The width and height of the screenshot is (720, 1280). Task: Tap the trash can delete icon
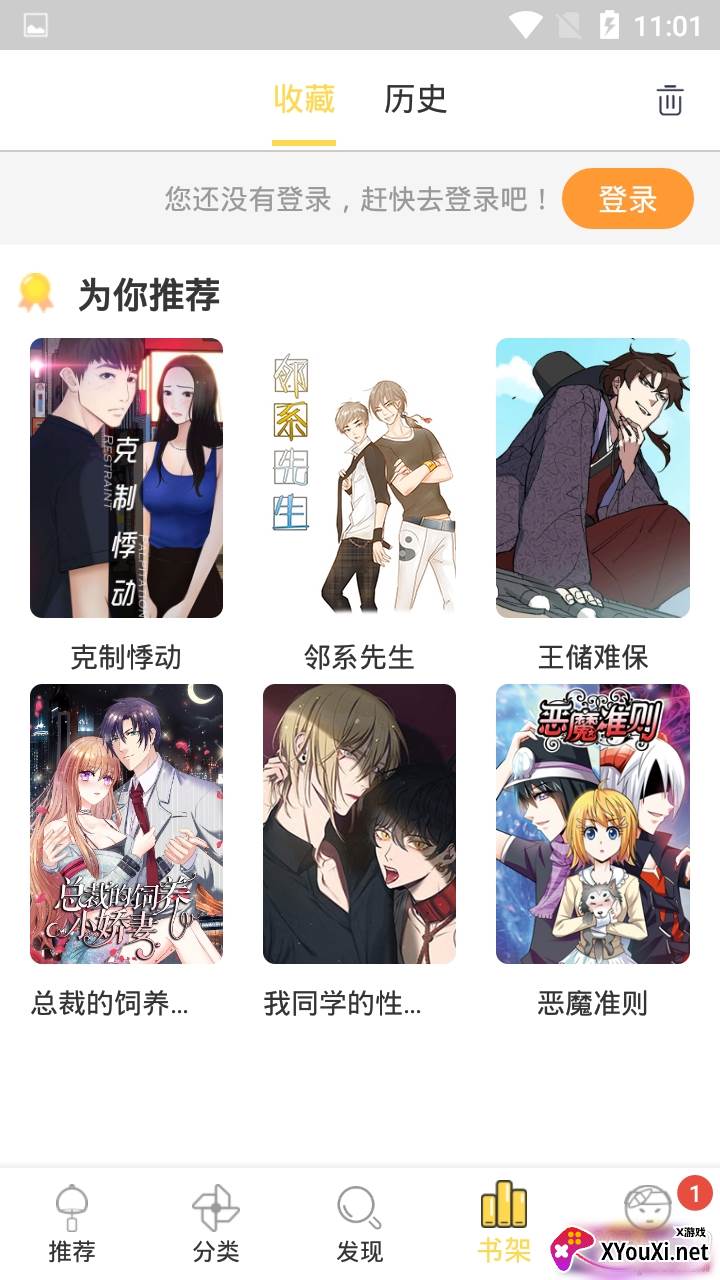pyautogui.click(x=669, y=100)
